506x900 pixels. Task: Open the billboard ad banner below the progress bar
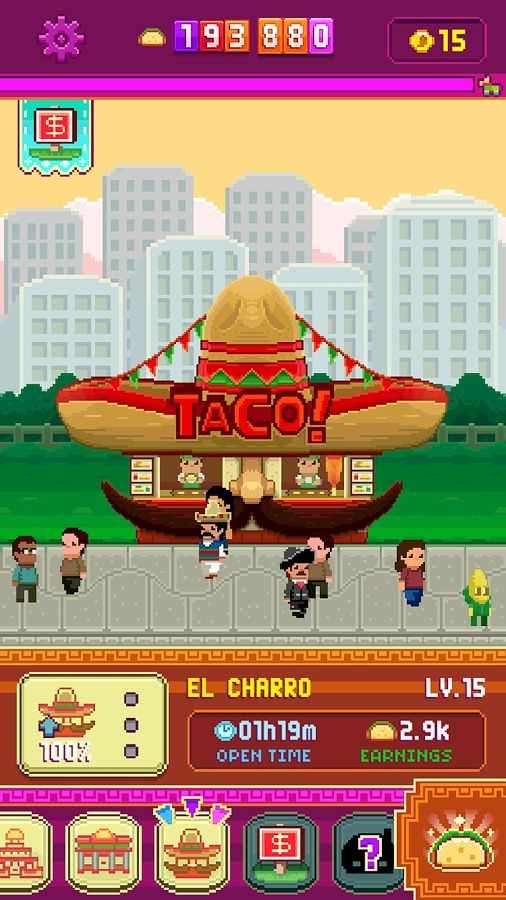coord(55,135)
